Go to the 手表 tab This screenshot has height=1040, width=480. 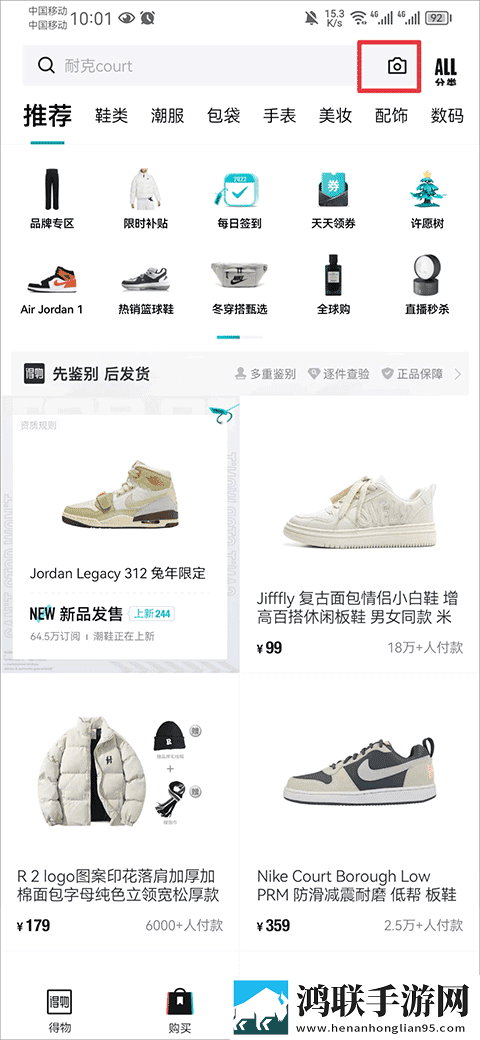pos(279,115)
